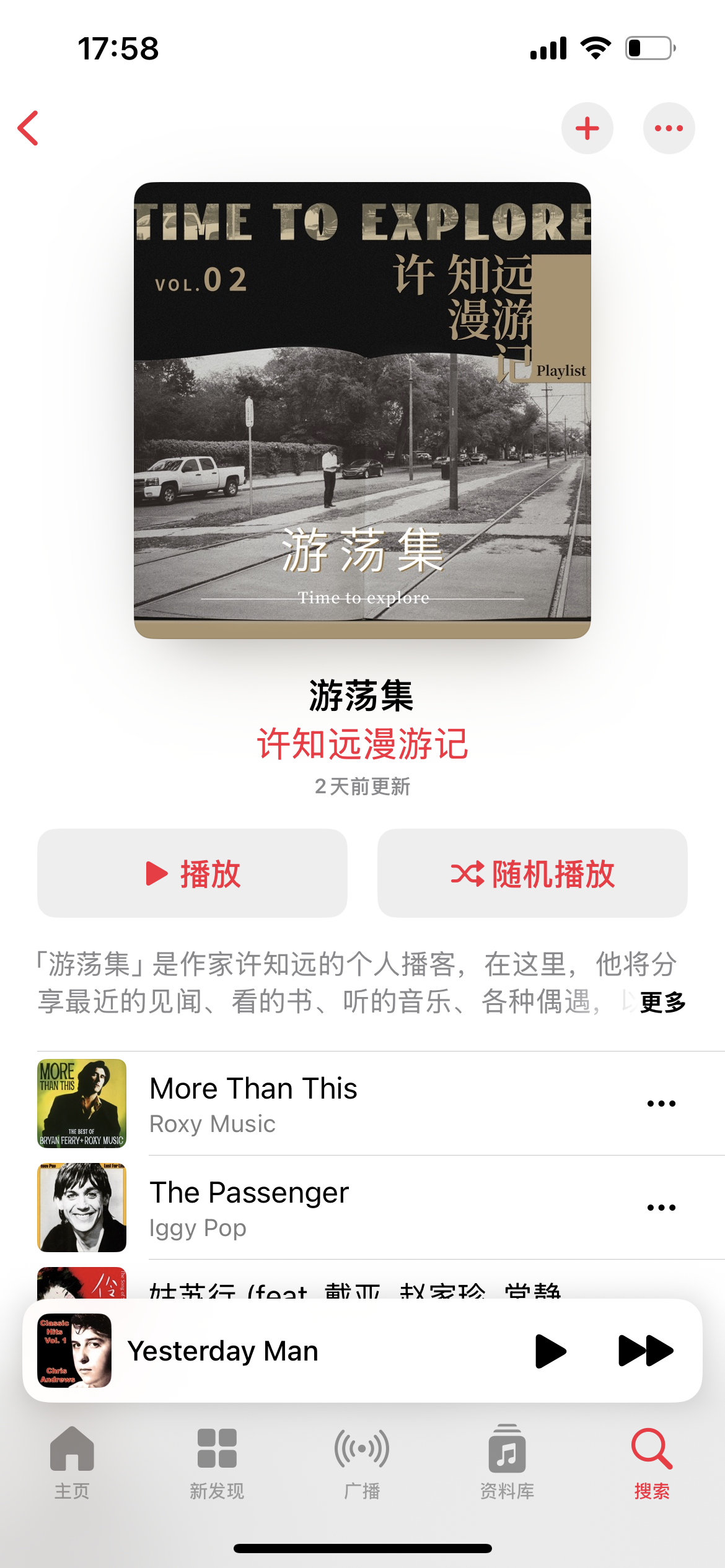Open the playlist's top overflow menu
Image resolution: width=725 pixels, height=1568 pixels.
pos(669,128)
